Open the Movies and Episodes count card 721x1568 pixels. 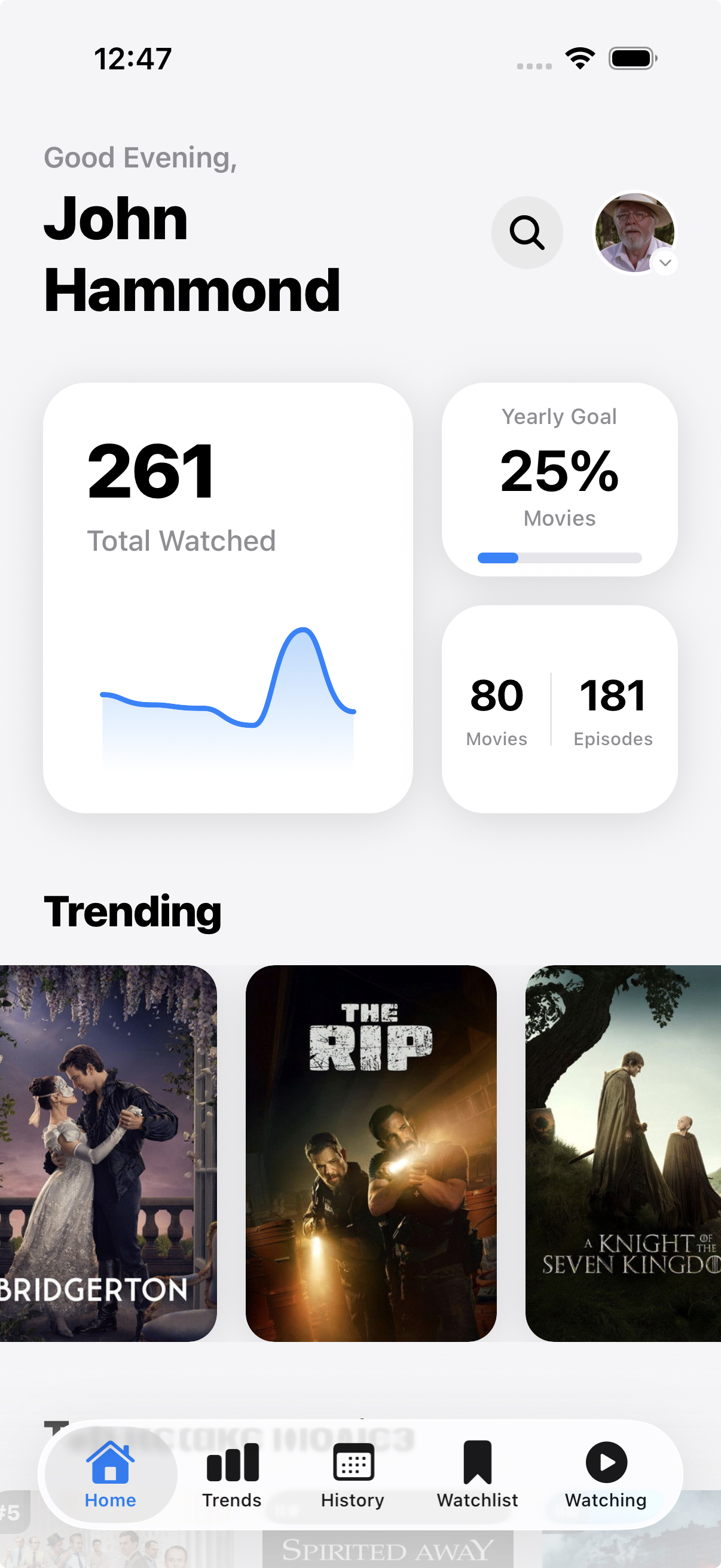pyautogui.click(x=559, y=709)
